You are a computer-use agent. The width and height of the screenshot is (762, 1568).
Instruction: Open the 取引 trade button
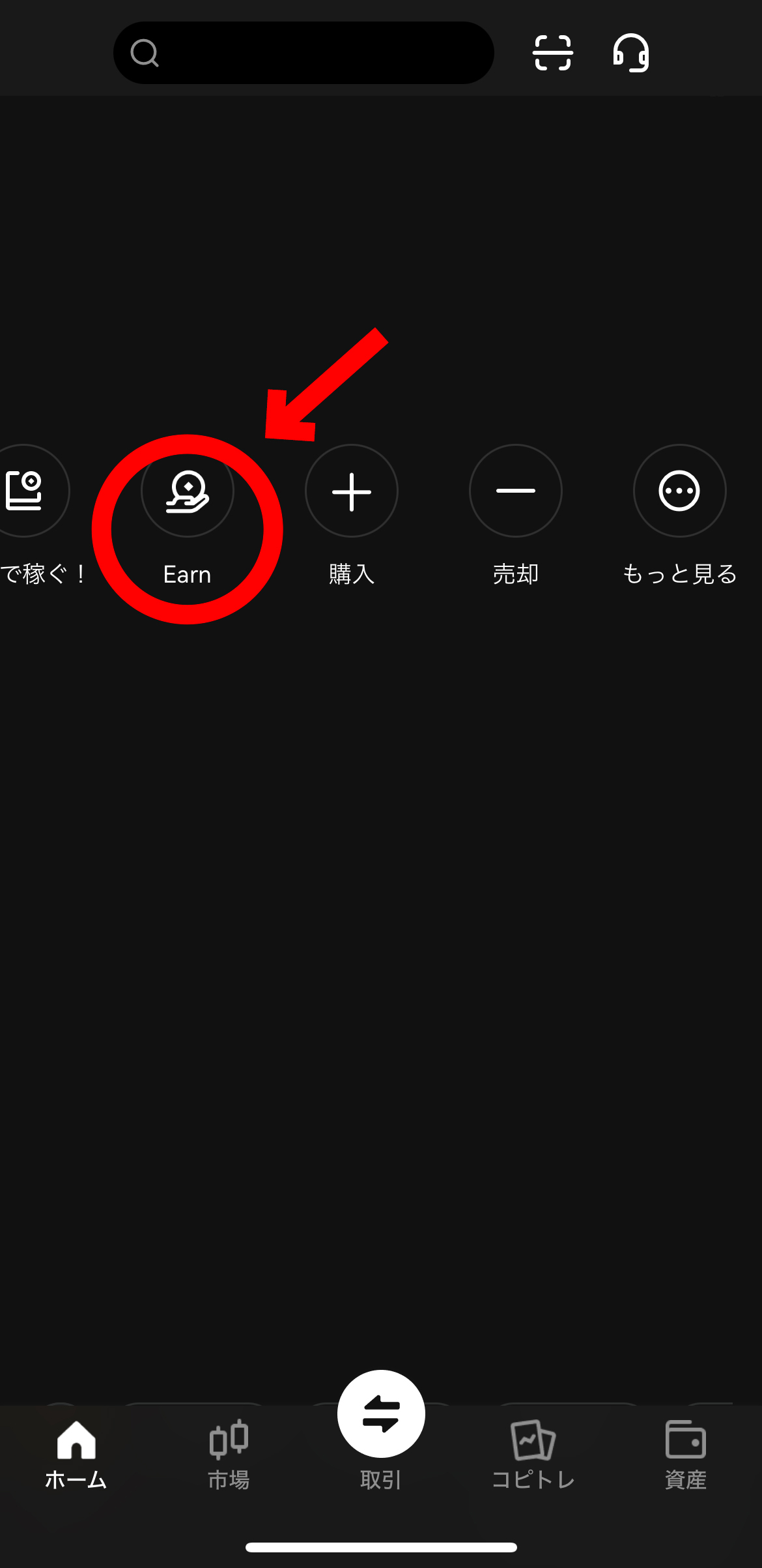(381, 1416)
